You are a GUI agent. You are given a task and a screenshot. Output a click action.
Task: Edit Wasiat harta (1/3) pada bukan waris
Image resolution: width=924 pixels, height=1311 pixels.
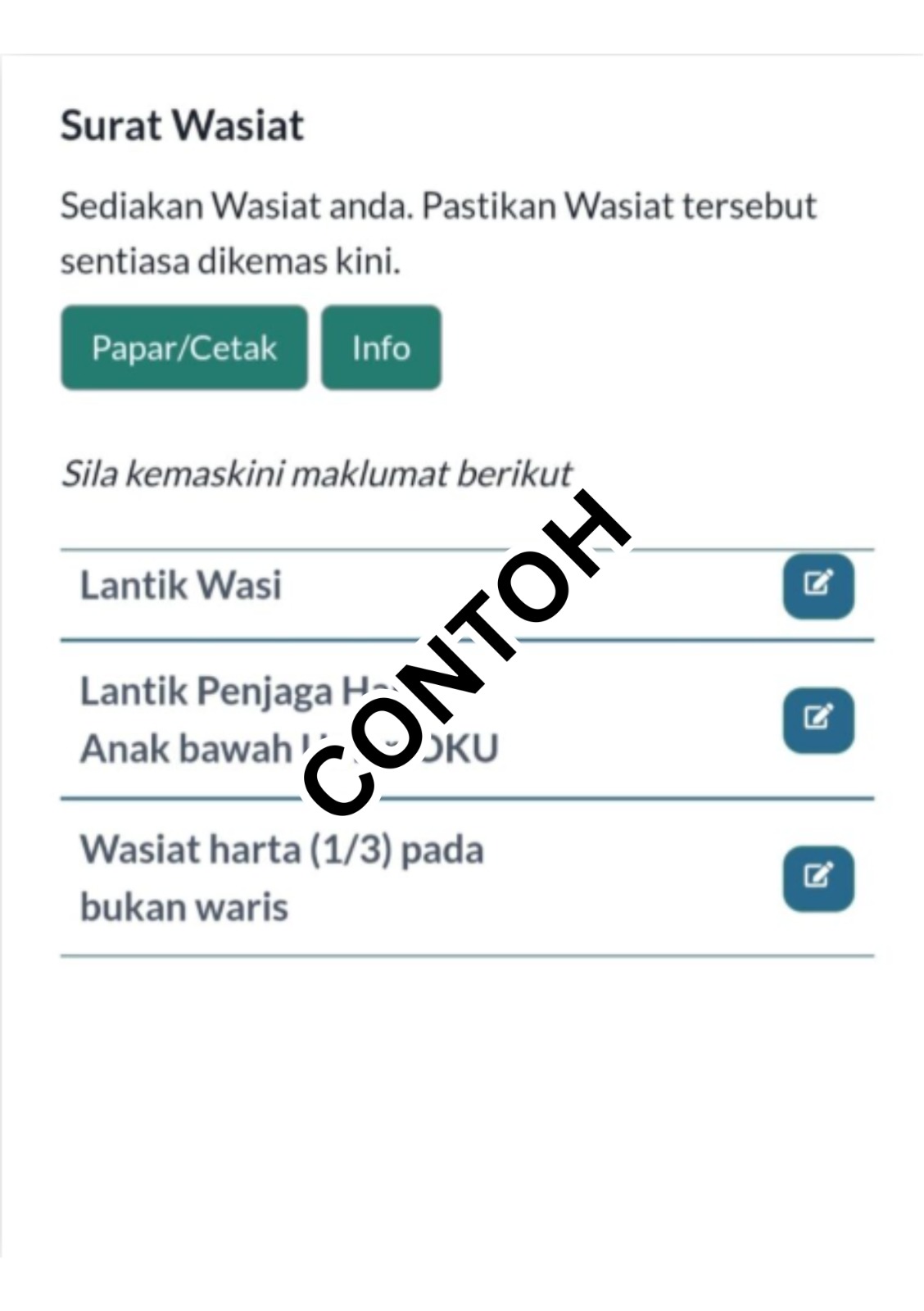click(x=818, y=878)
